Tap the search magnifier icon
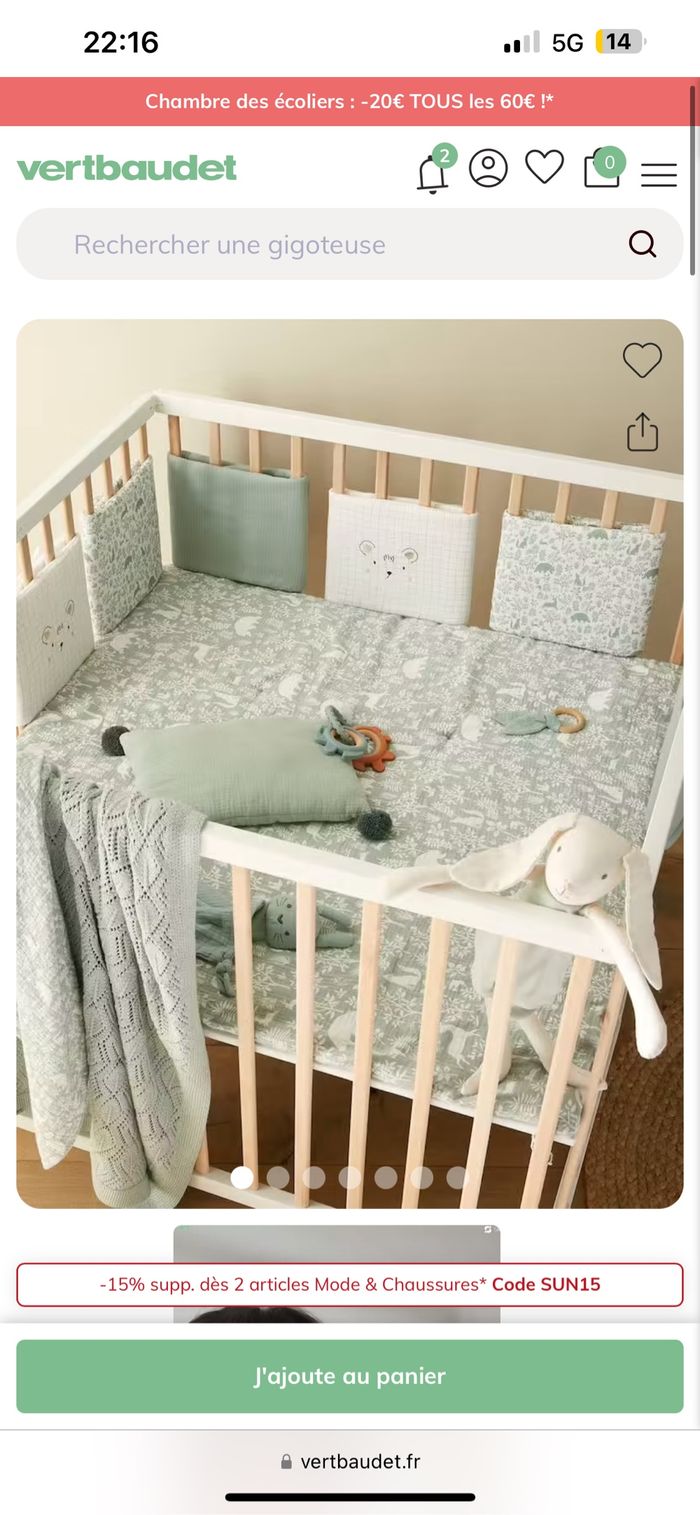 pos(642,244)
